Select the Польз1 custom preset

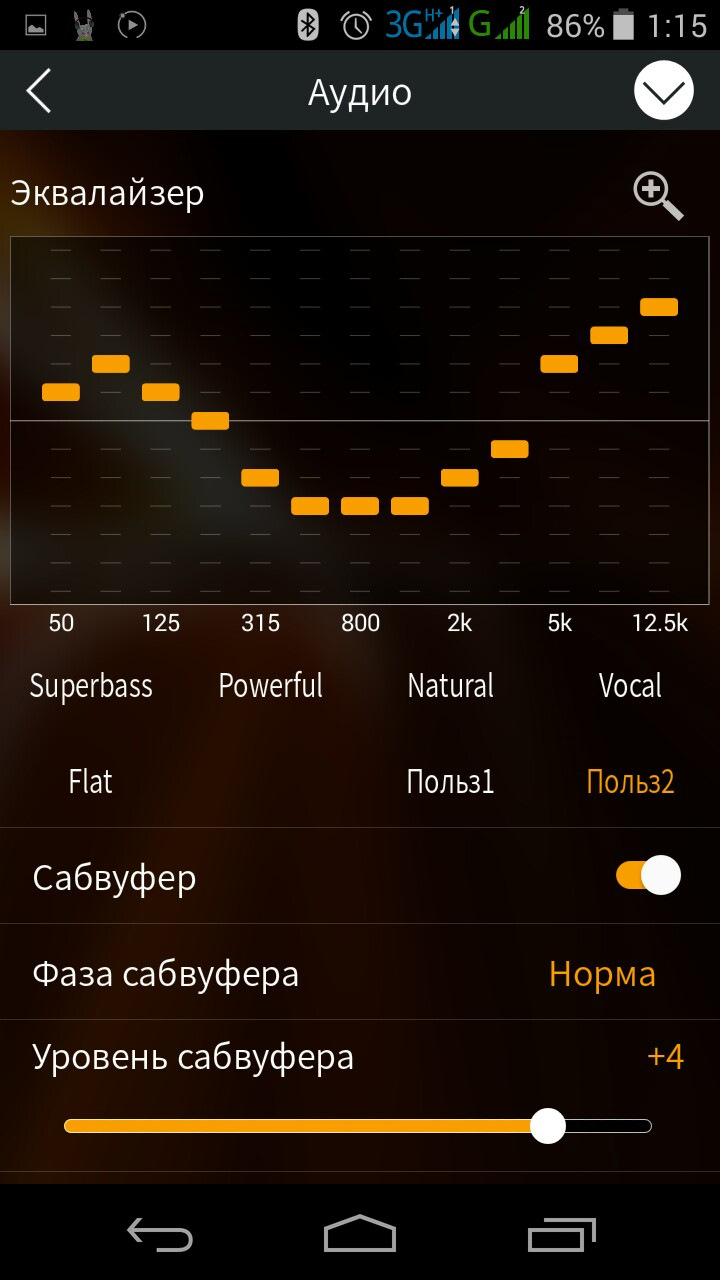click(450, 781)
